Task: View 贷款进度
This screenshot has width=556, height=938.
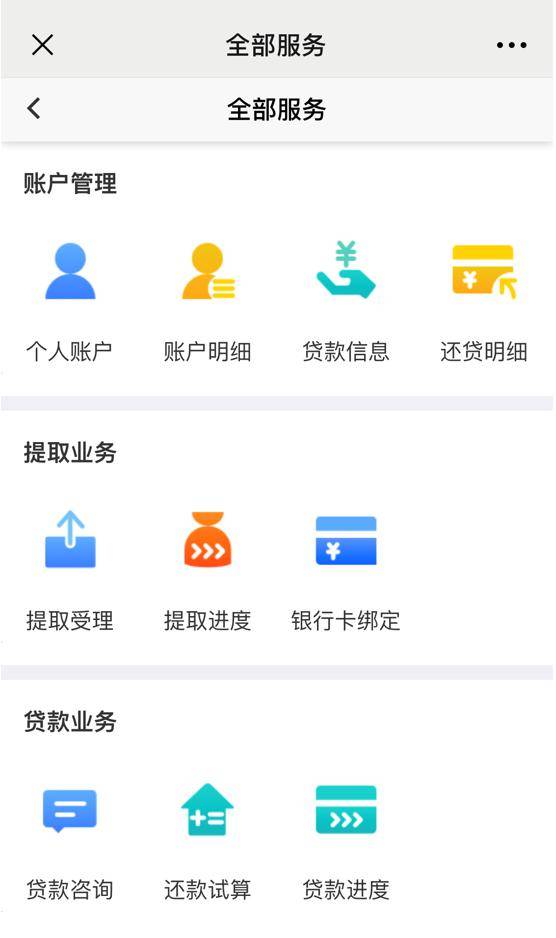Action: coord(346,840)
